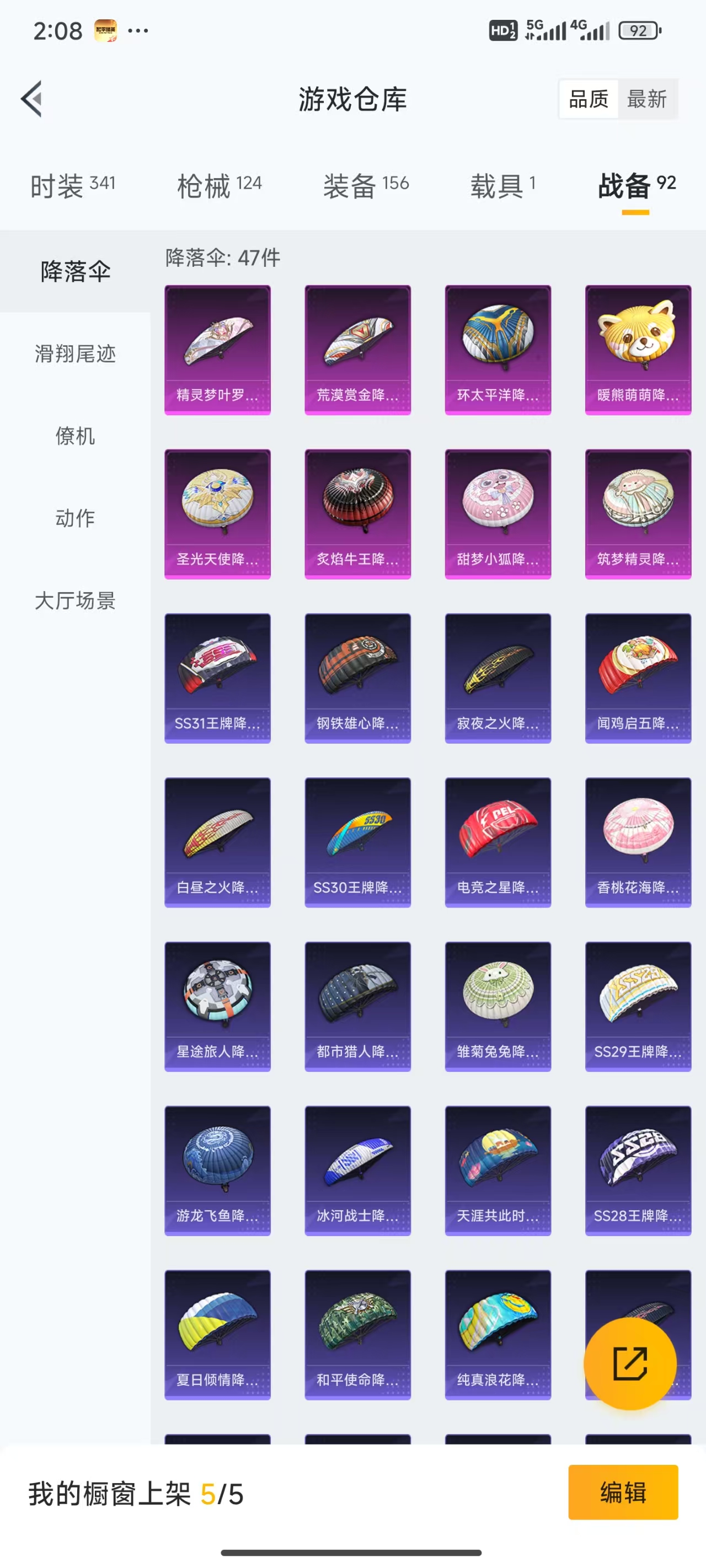Switch to the 装备 tab
The image size is (706, 1568).
click(x=366, y=186)
